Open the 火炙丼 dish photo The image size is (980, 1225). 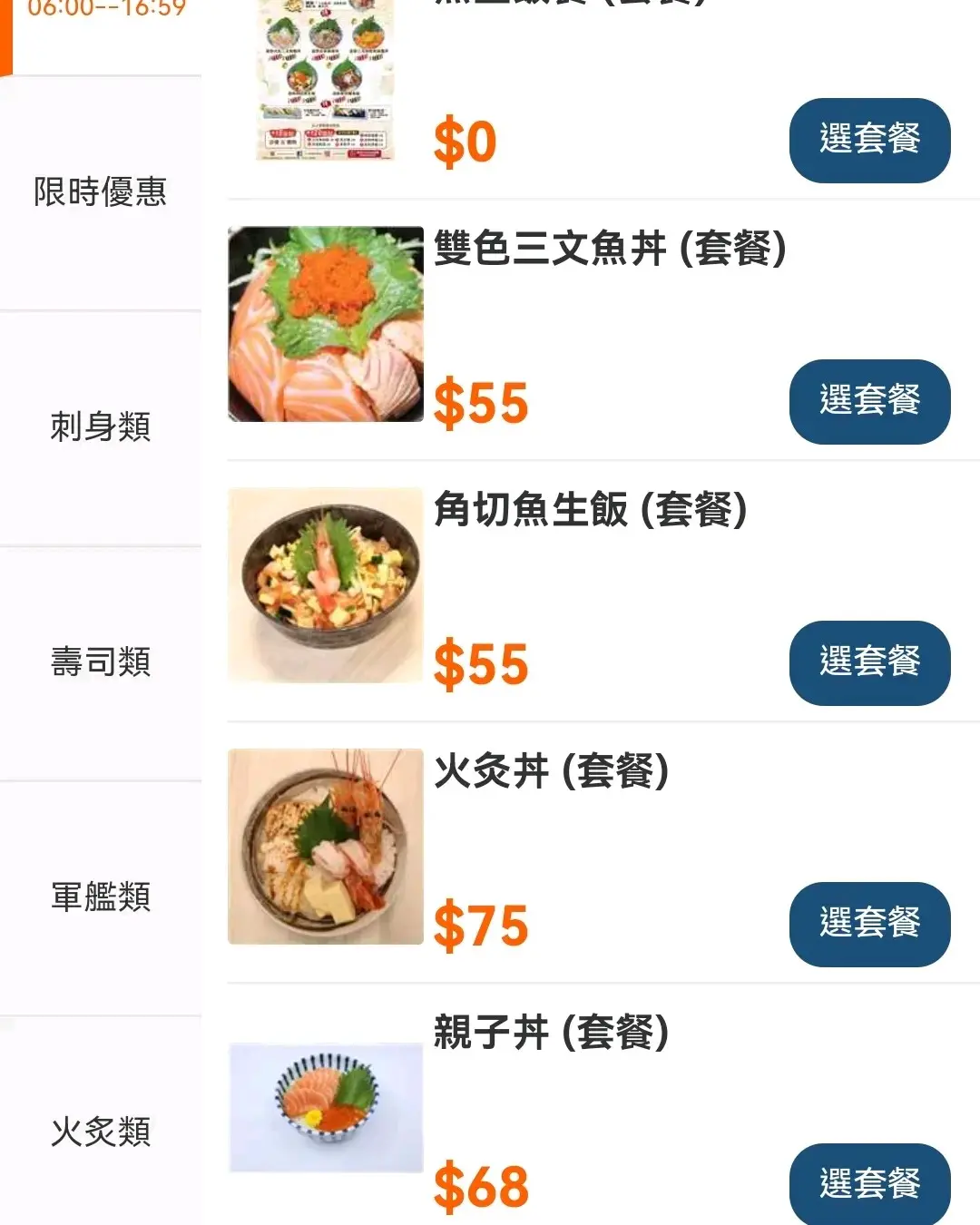click(326, 847)
